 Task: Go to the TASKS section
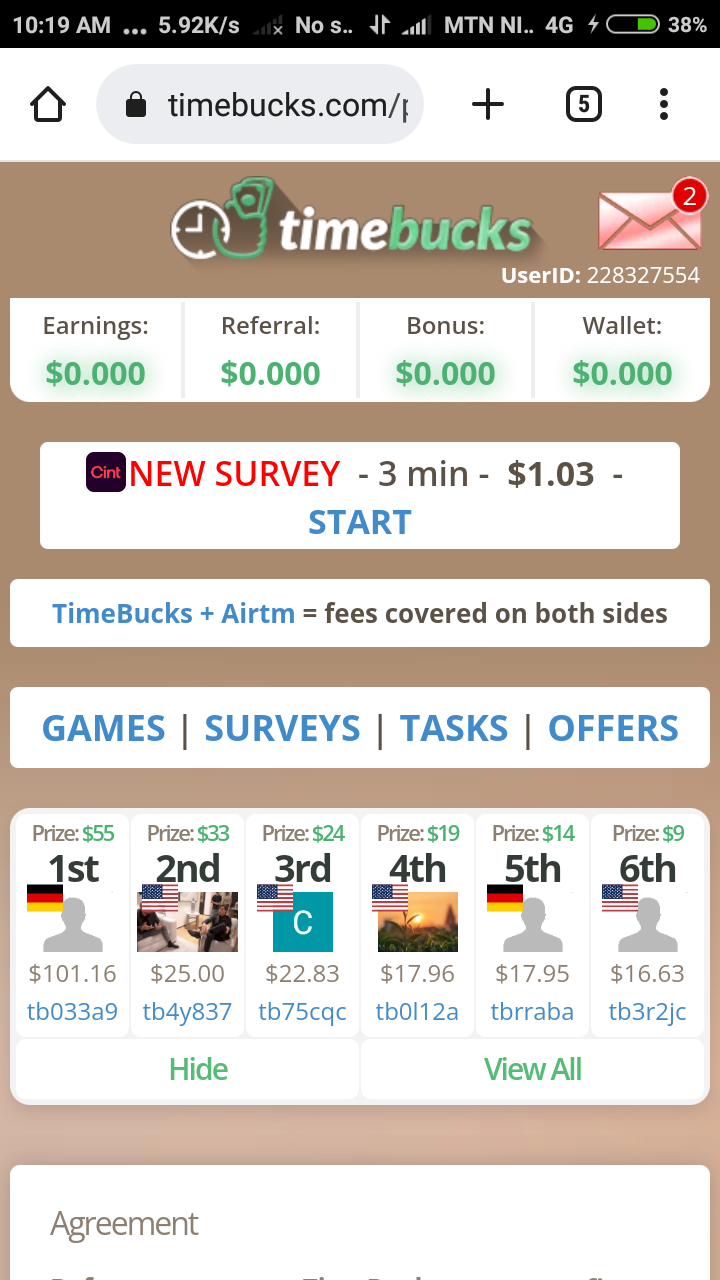pos(454,728)
